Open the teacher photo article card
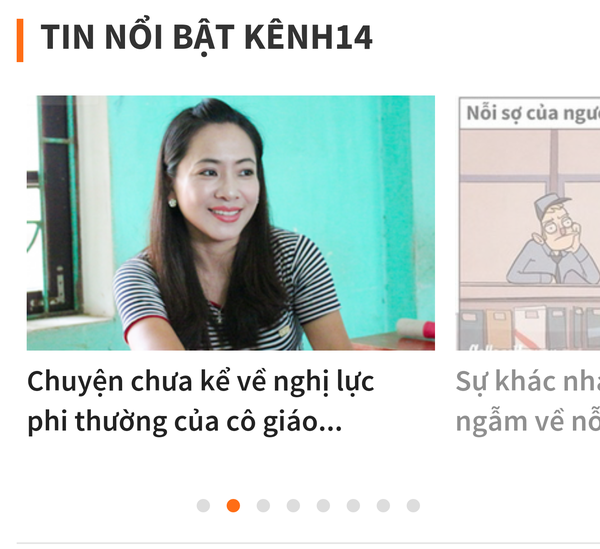 [x=230, y=222]
